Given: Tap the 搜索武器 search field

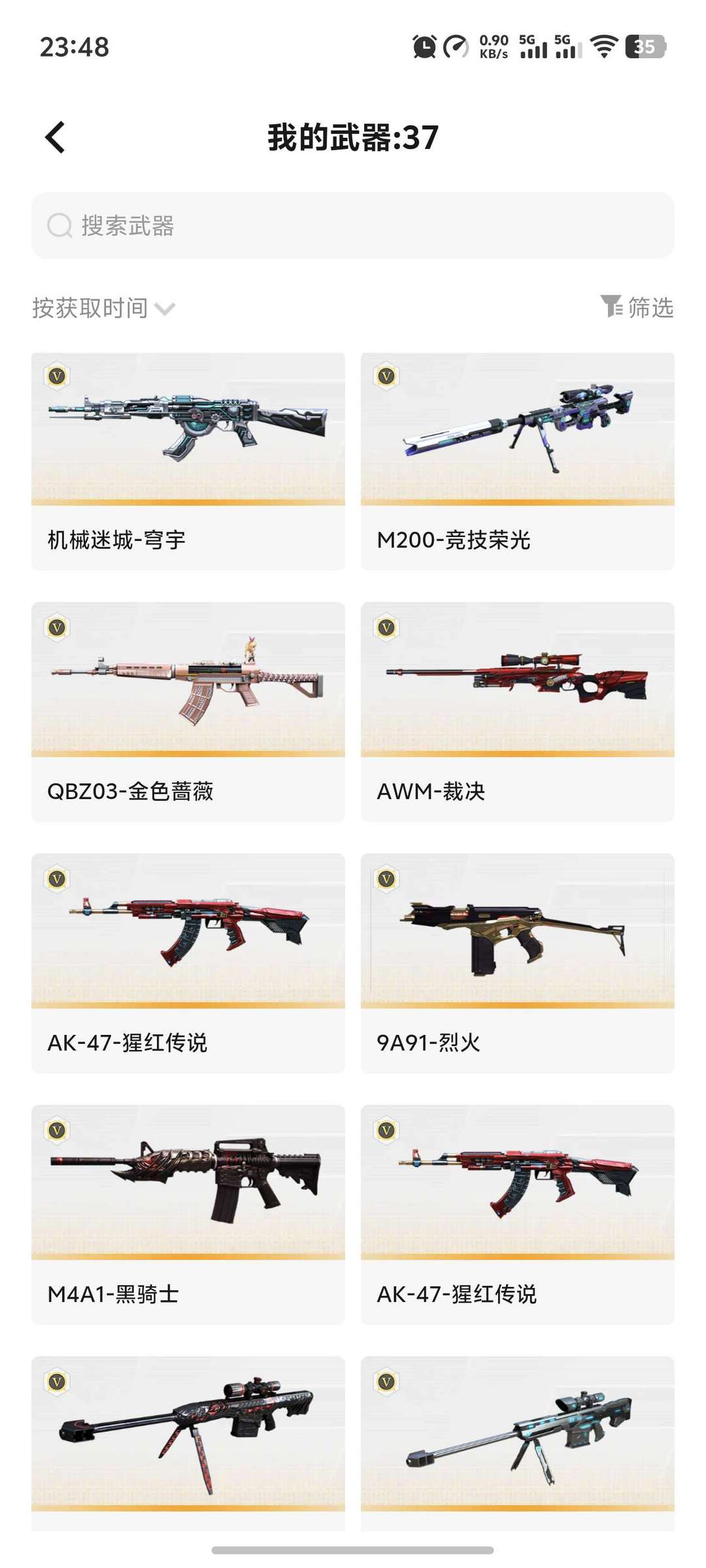Looking at the screenshot, I should point(353,225).
